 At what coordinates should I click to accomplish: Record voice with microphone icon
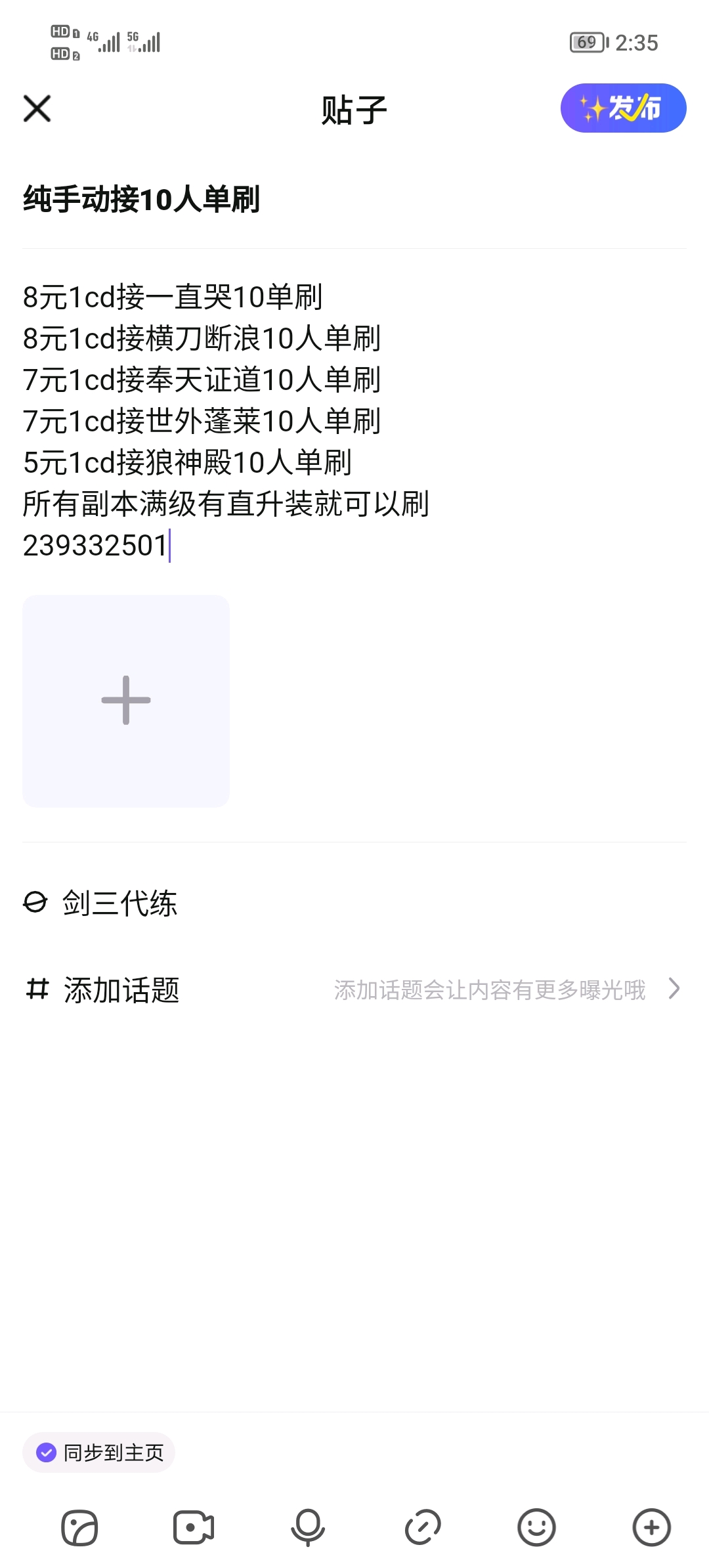pyautogui.click(x=308, y=1527)
